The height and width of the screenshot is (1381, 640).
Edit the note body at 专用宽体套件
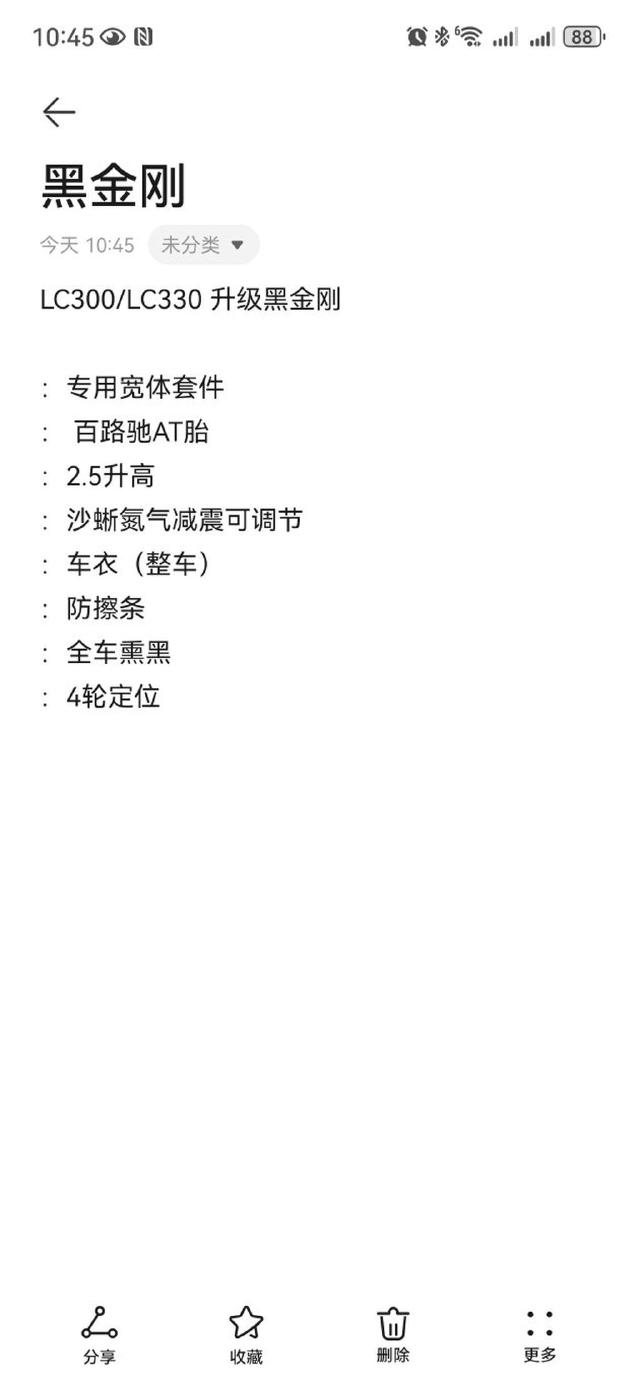(145, 388)
